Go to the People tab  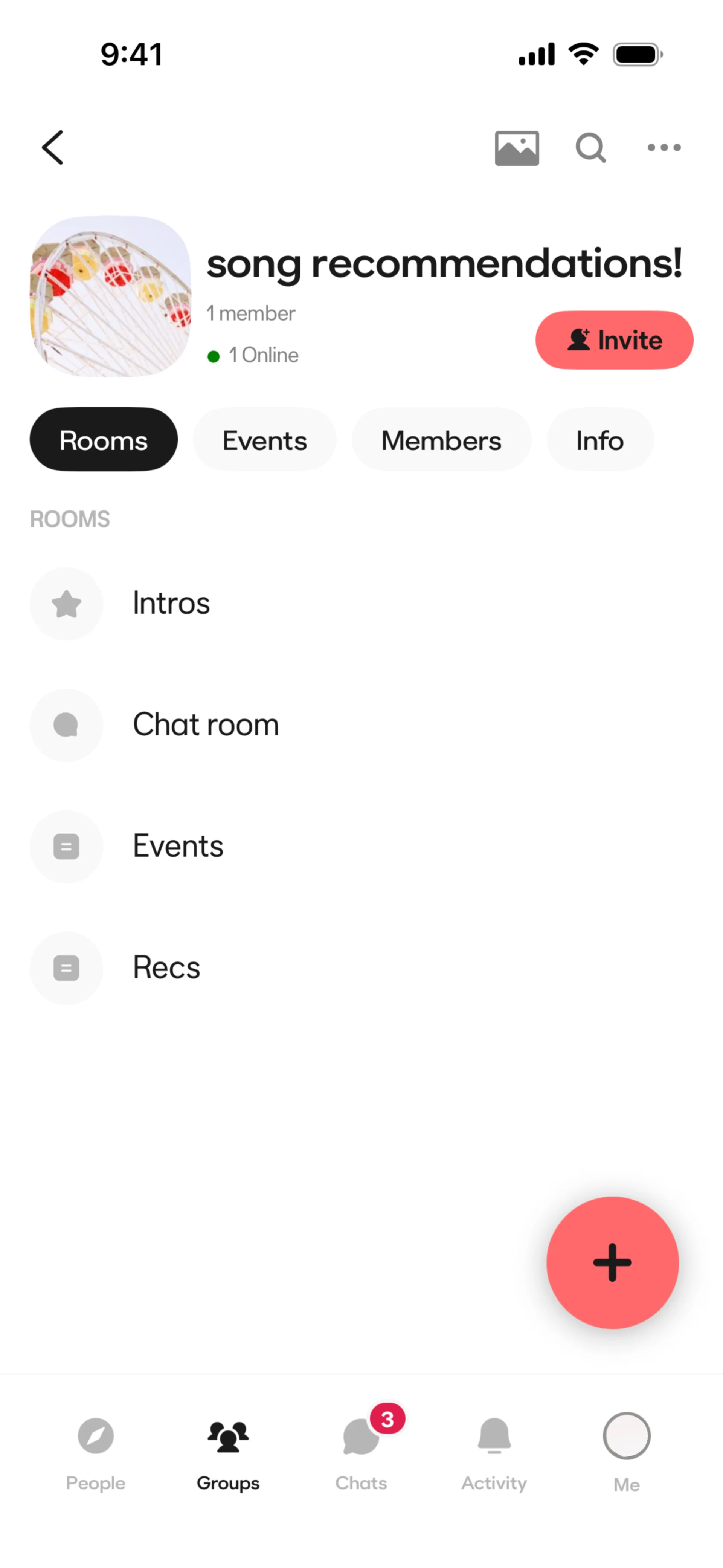tap(96, 1452)
